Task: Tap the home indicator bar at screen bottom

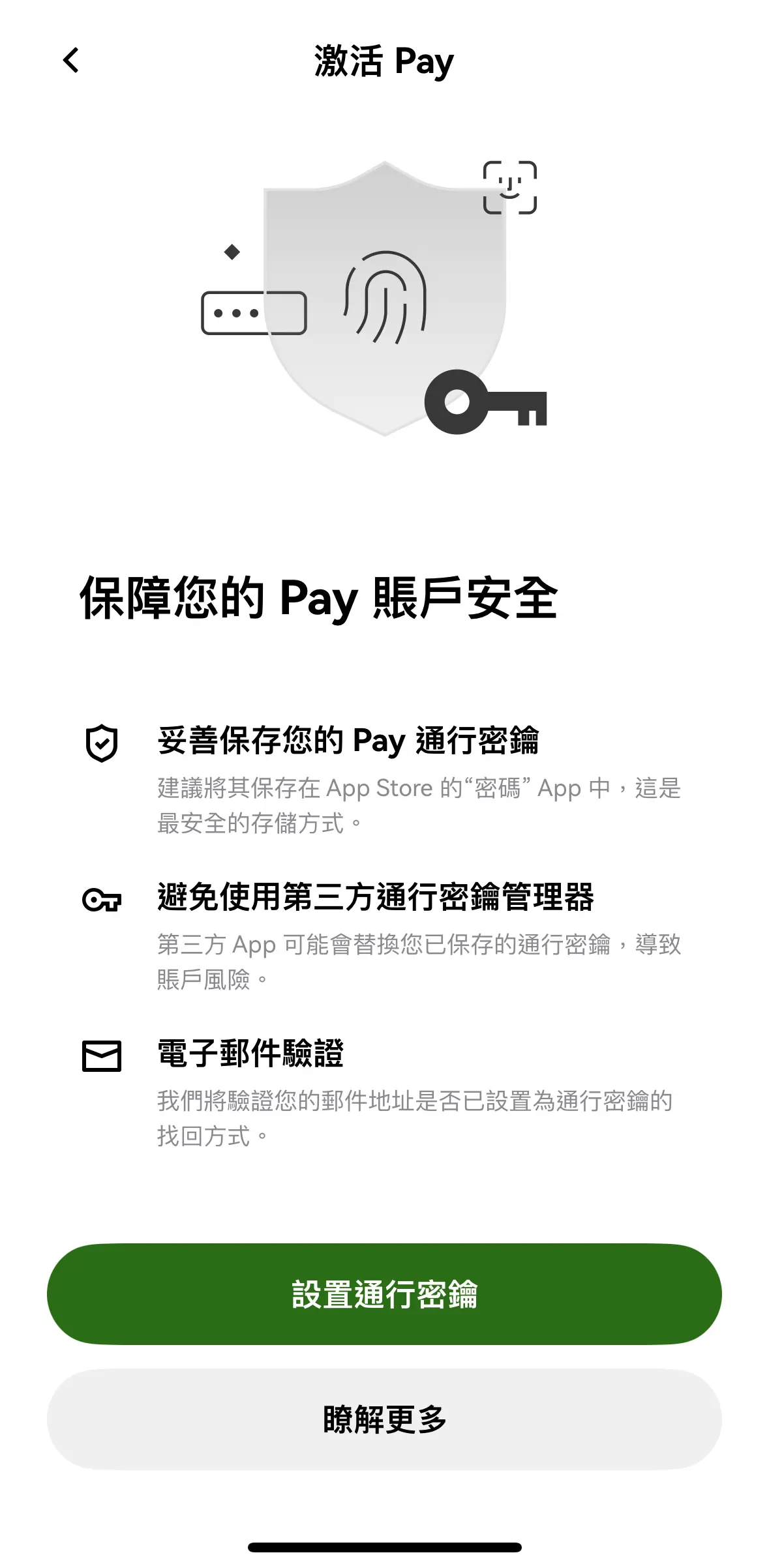Action: (x=384, y=1545)
